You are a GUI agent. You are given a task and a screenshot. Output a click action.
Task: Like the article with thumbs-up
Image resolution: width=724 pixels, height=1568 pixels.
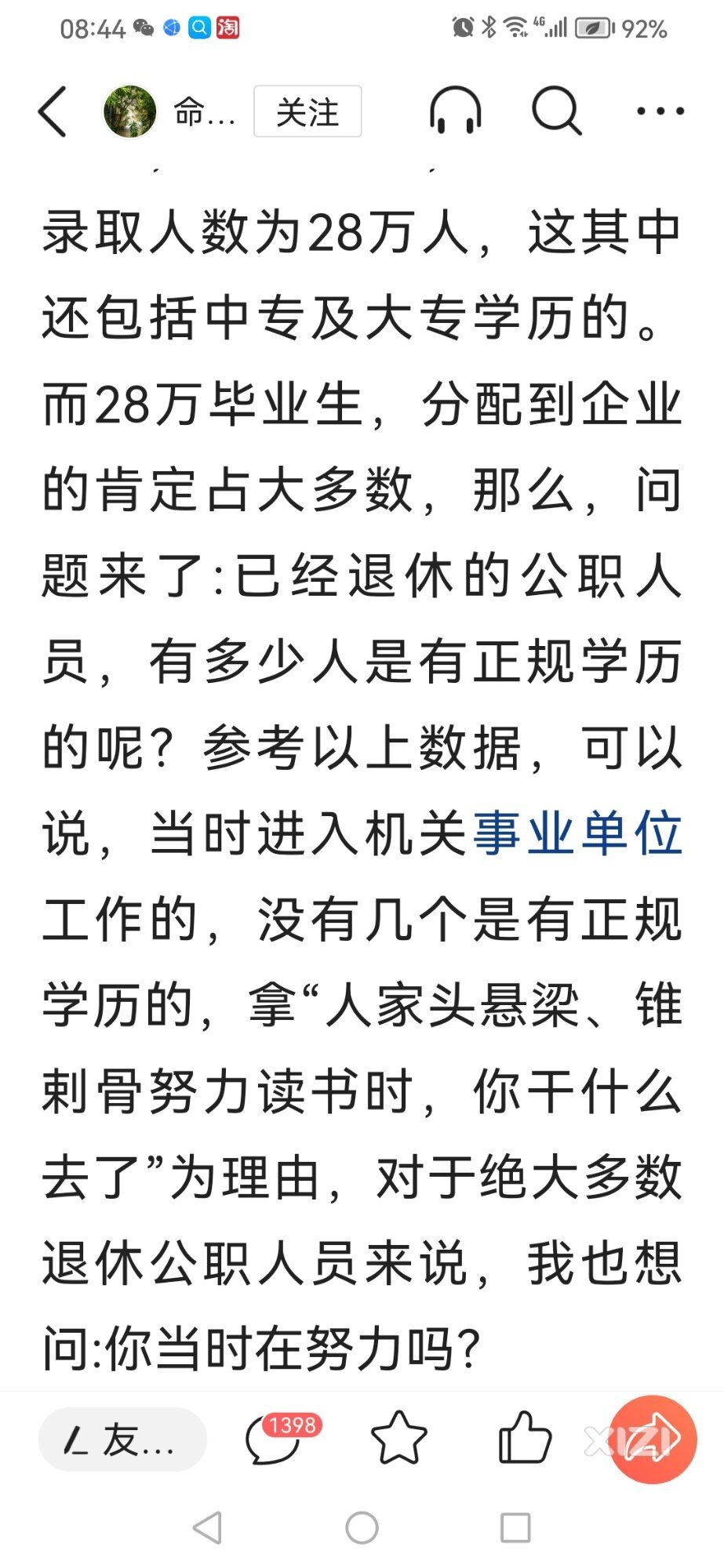525,1438
